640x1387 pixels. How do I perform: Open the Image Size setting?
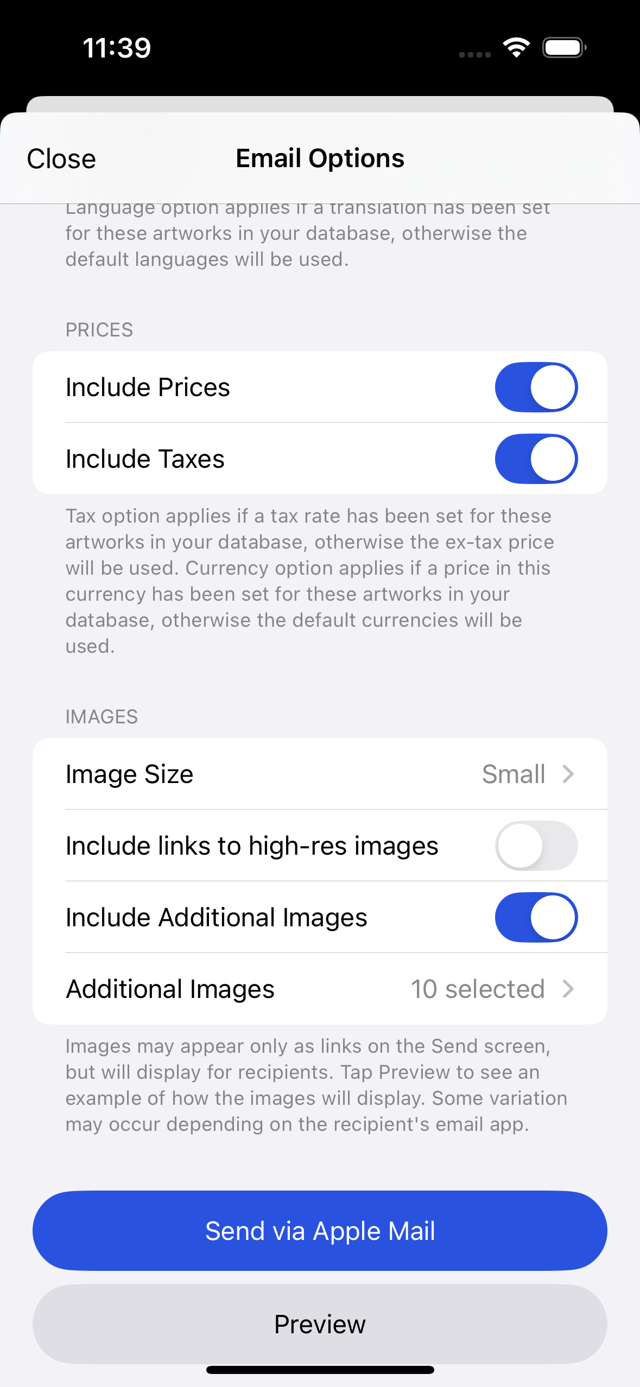click(x=320, y=775)
